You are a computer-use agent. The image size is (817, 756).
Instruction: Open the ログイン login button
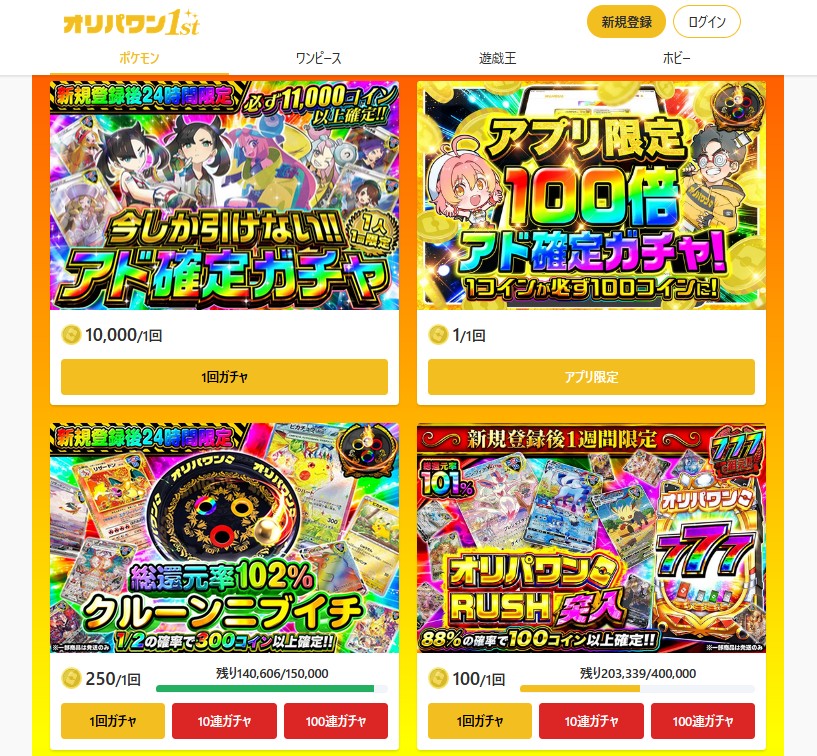click(x=706, y=21)
